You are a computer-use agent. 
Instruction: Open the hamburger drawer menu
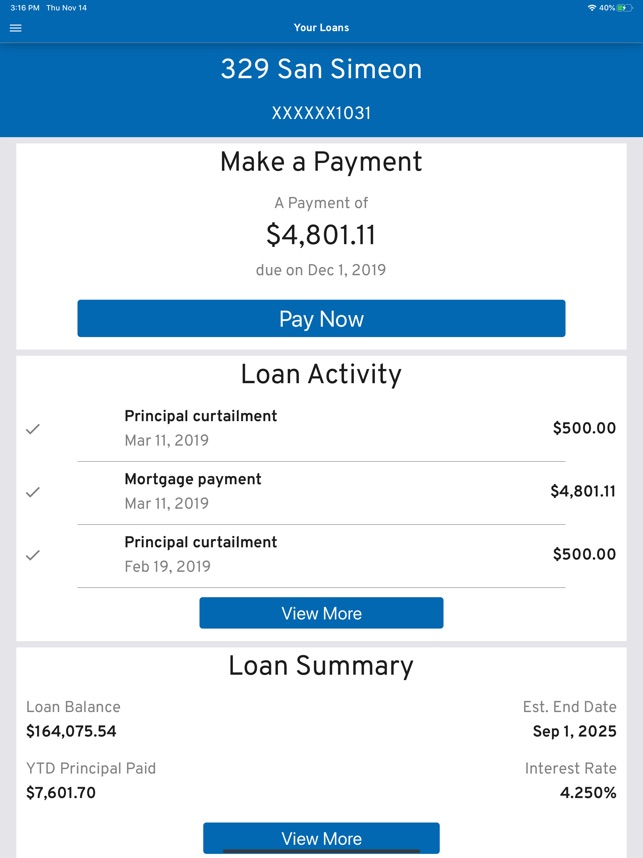pos(15,28)
